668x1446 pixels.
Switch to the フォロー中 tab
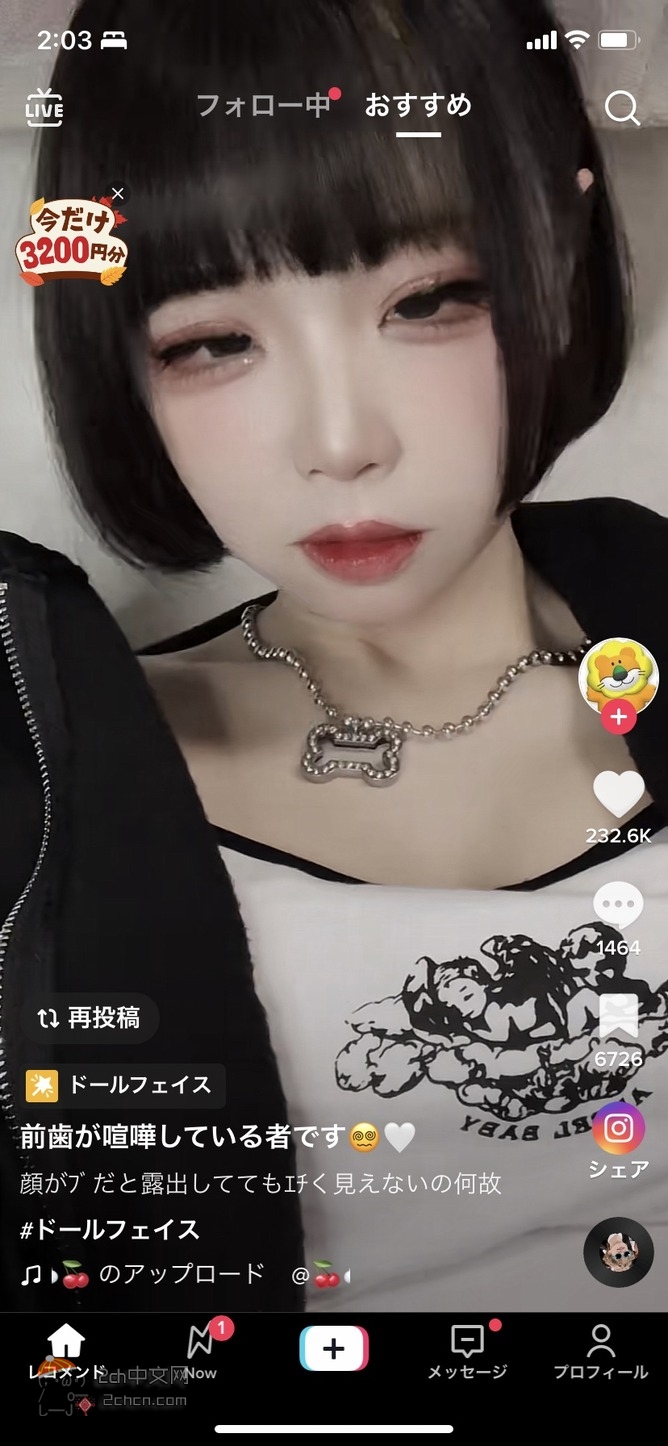pyautogui.click(x=263, y=106)
